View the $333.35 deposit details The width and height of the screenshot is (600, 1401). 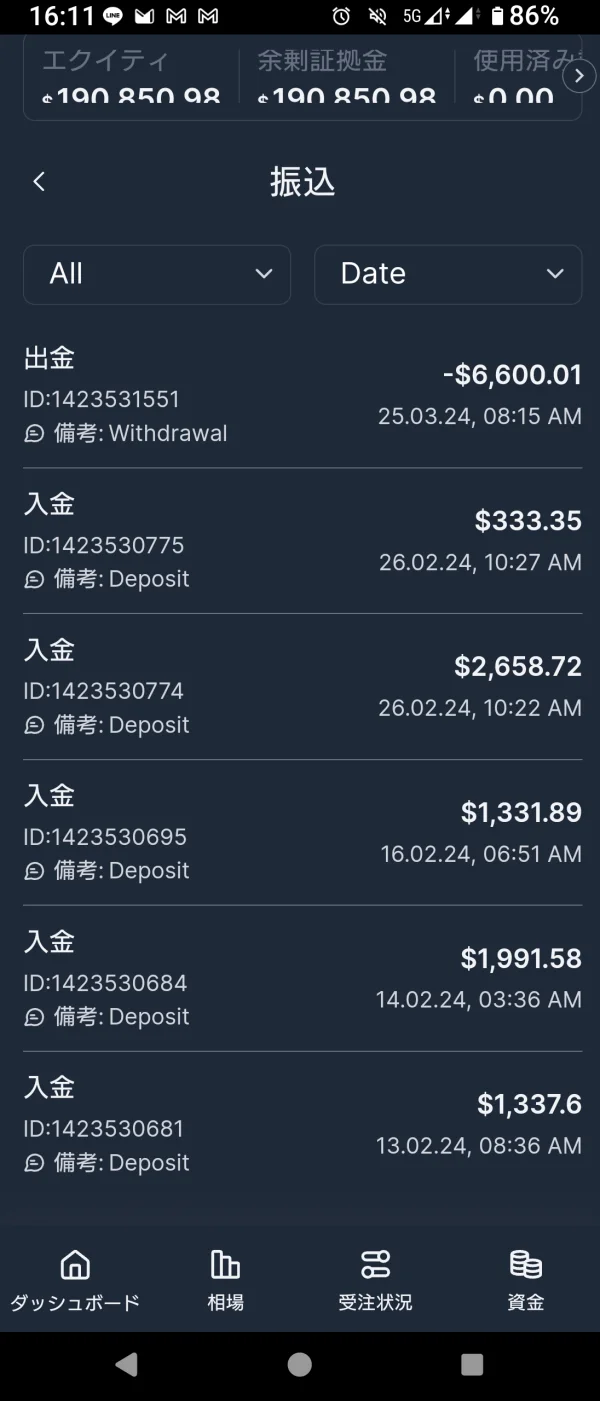(301, 541)
